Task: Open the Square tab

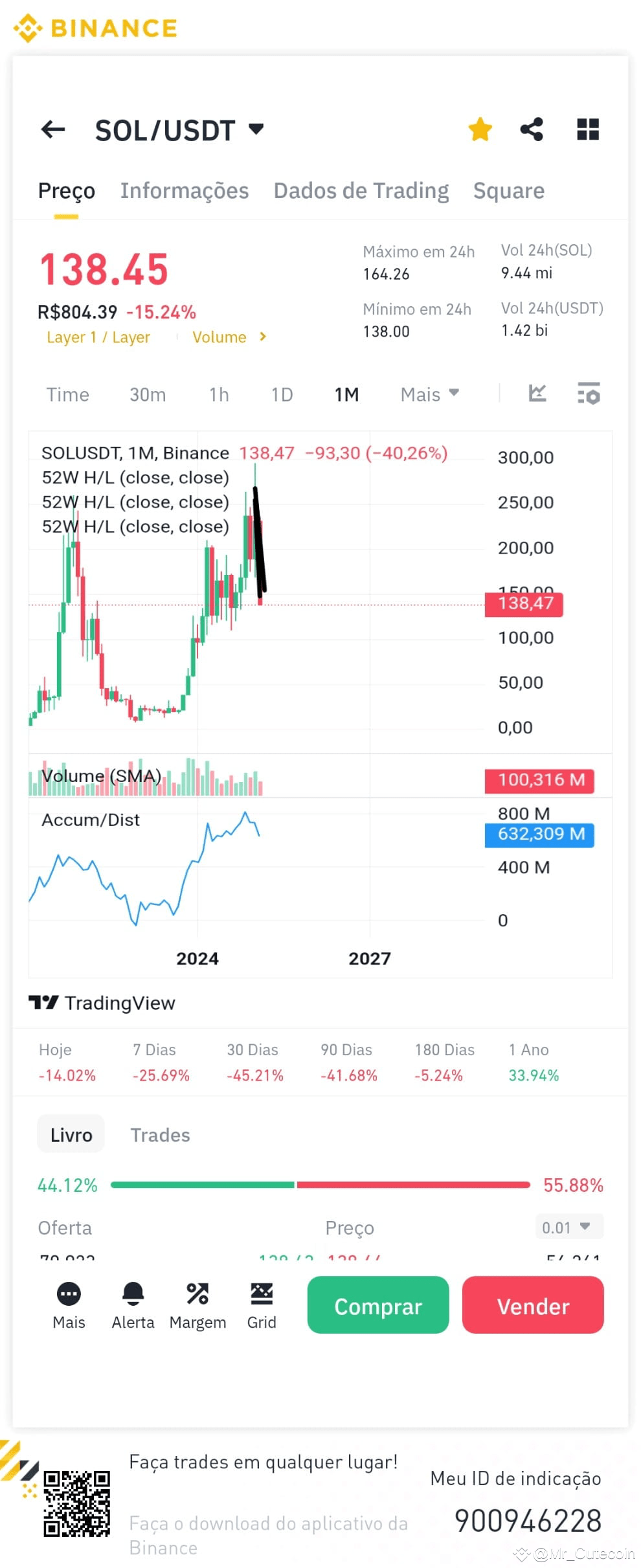Action: (x=509, y=190)
